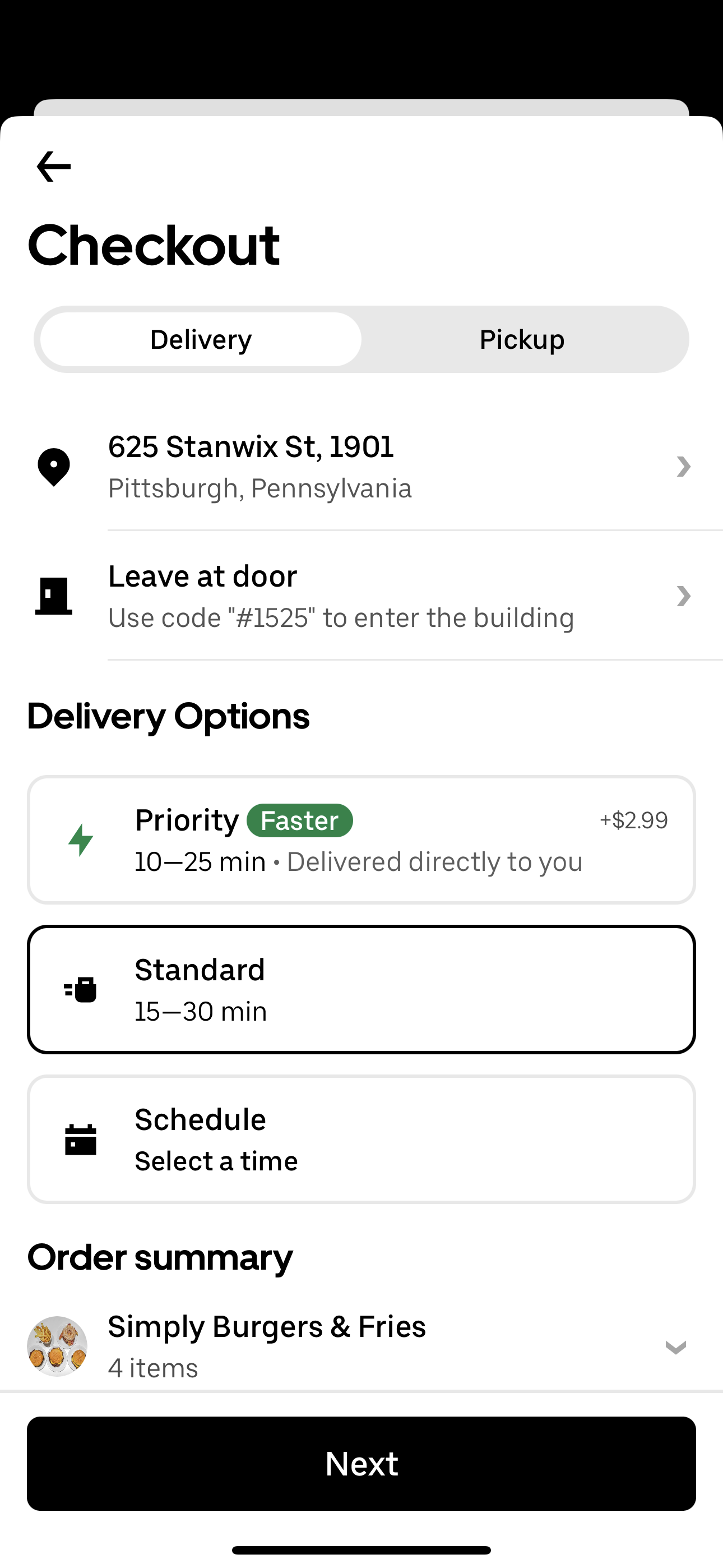Image resolution: width=723 pixels, height=1568 pixels.
Task: Click the location pin icon
Action: coord(54,466)
